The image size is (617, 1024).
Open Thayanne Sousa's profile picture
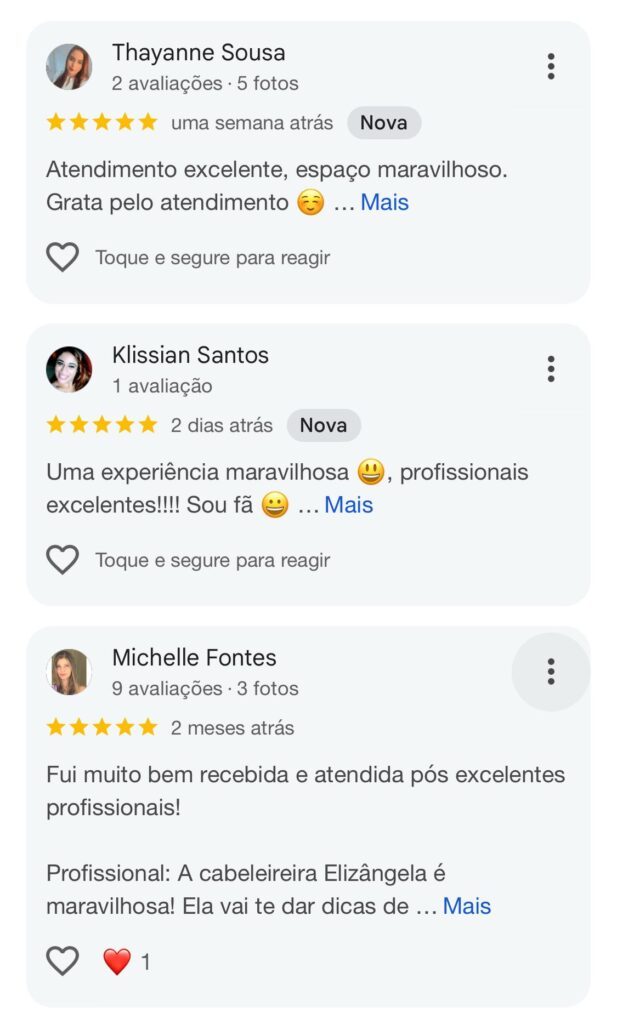coord(69,67)
